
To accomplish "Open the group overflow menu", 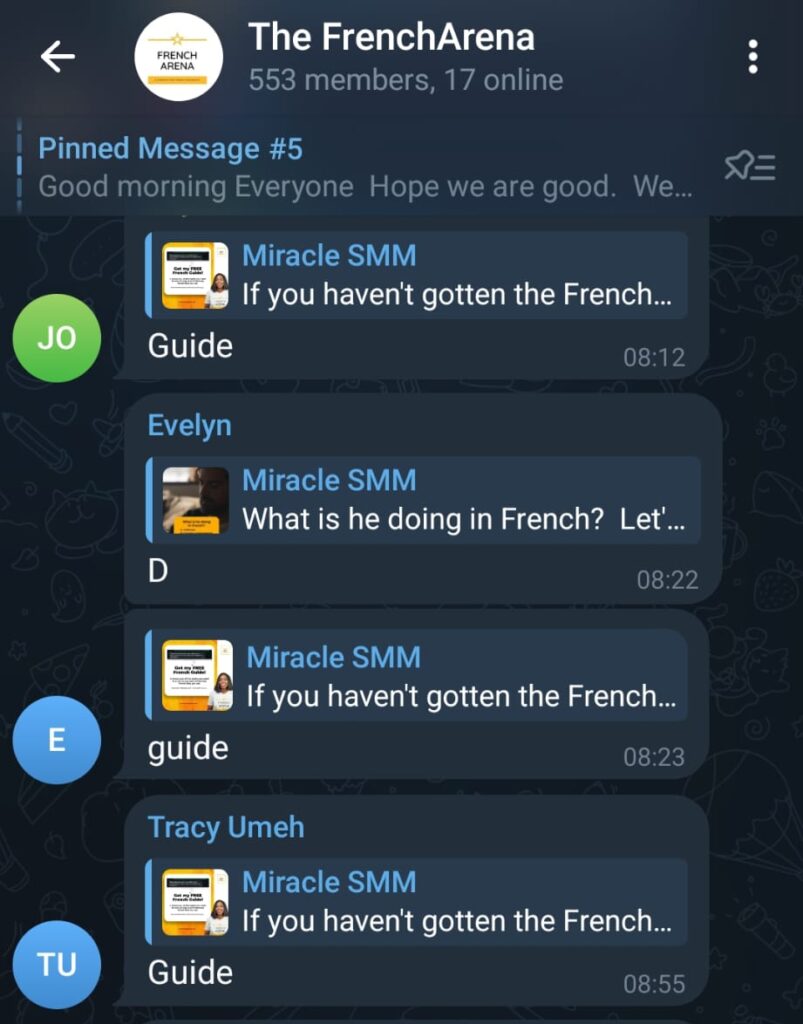I will click(x=752, y=58).
